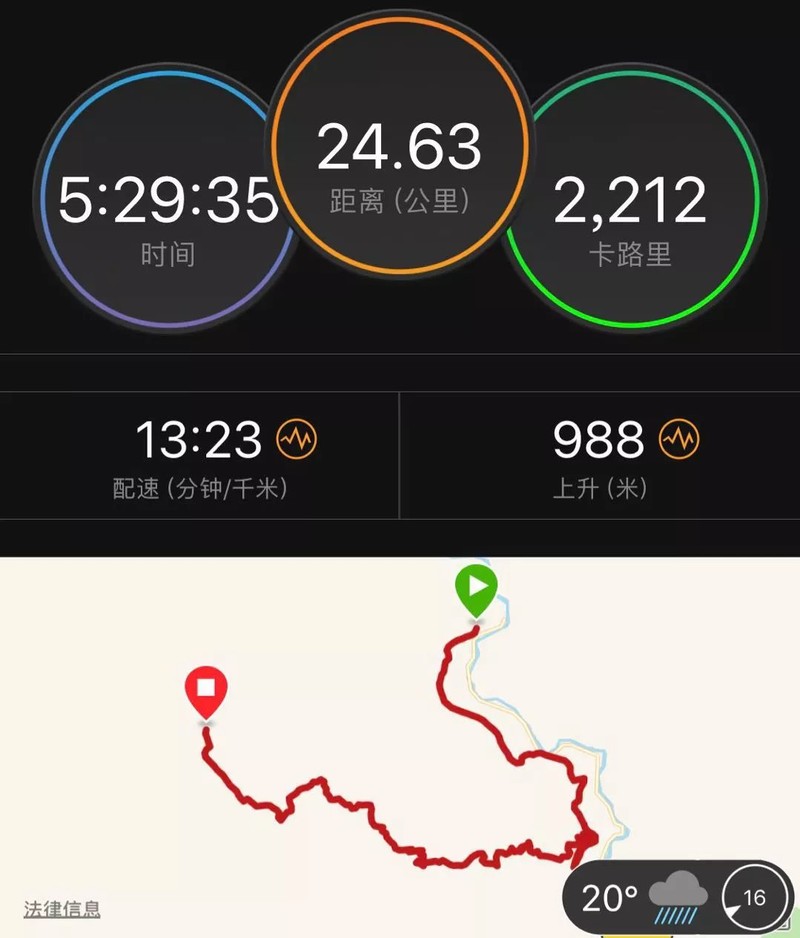
Task: Open the 法律信息 legal link
Action: tap(62, 909)
